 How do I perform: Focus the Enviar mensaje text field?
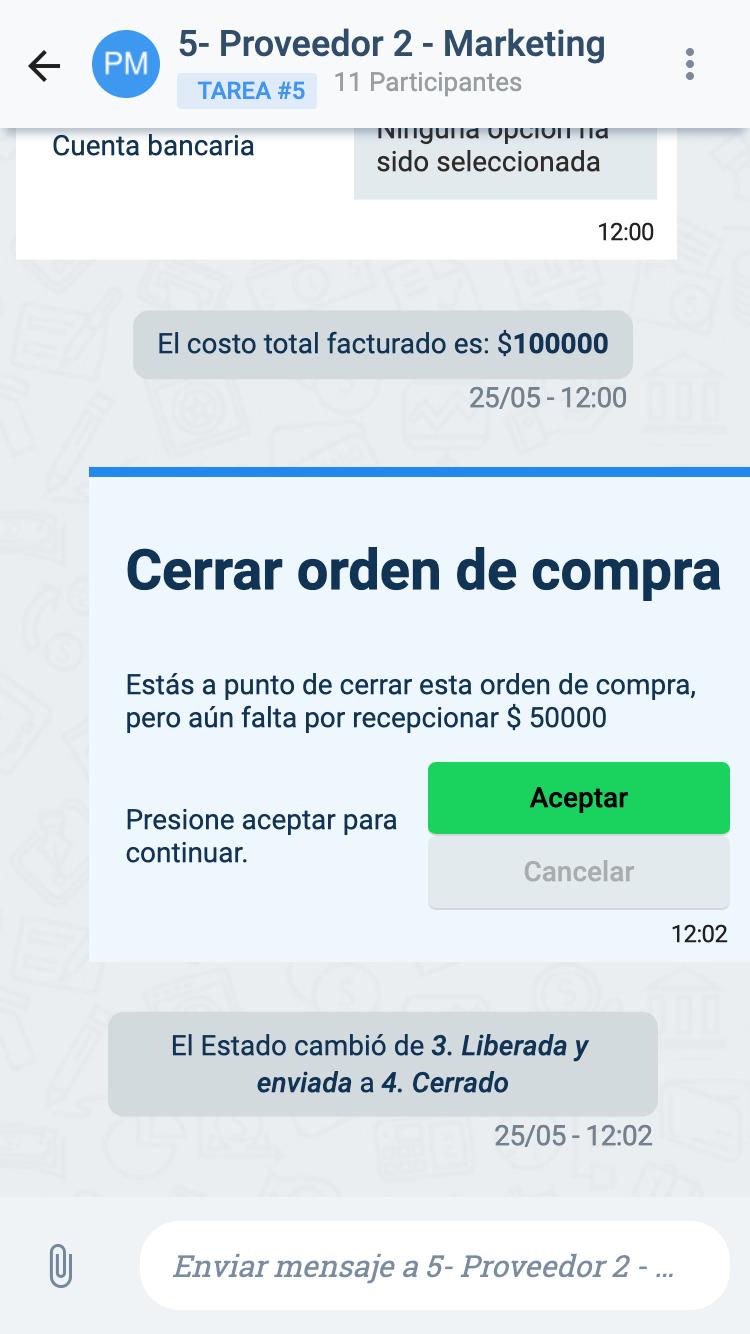(x=435, y=1266)
